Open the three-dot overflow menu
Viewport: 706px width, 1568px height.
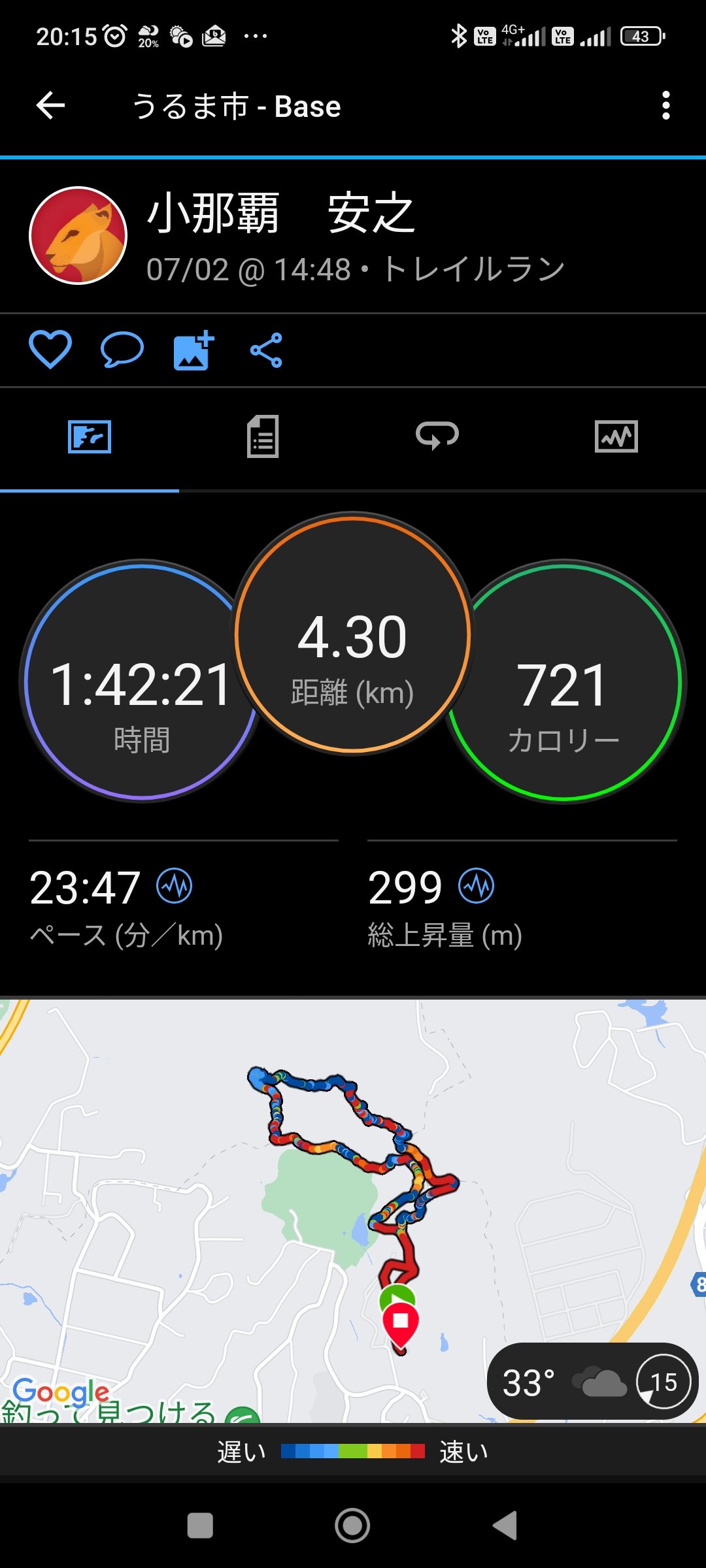[x=665, y=106]
